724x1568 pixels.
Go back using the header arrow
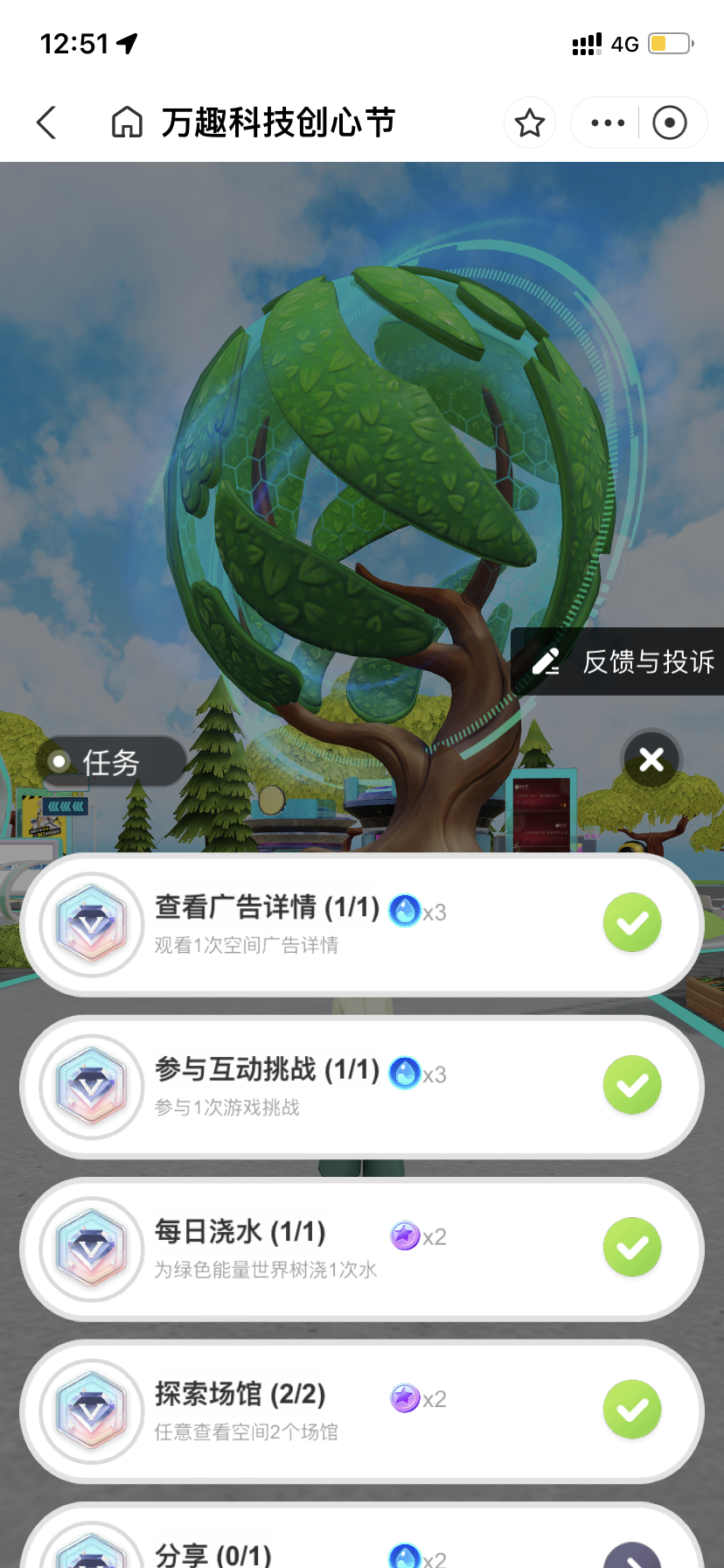pyautogui.click(x=47, y=122)
